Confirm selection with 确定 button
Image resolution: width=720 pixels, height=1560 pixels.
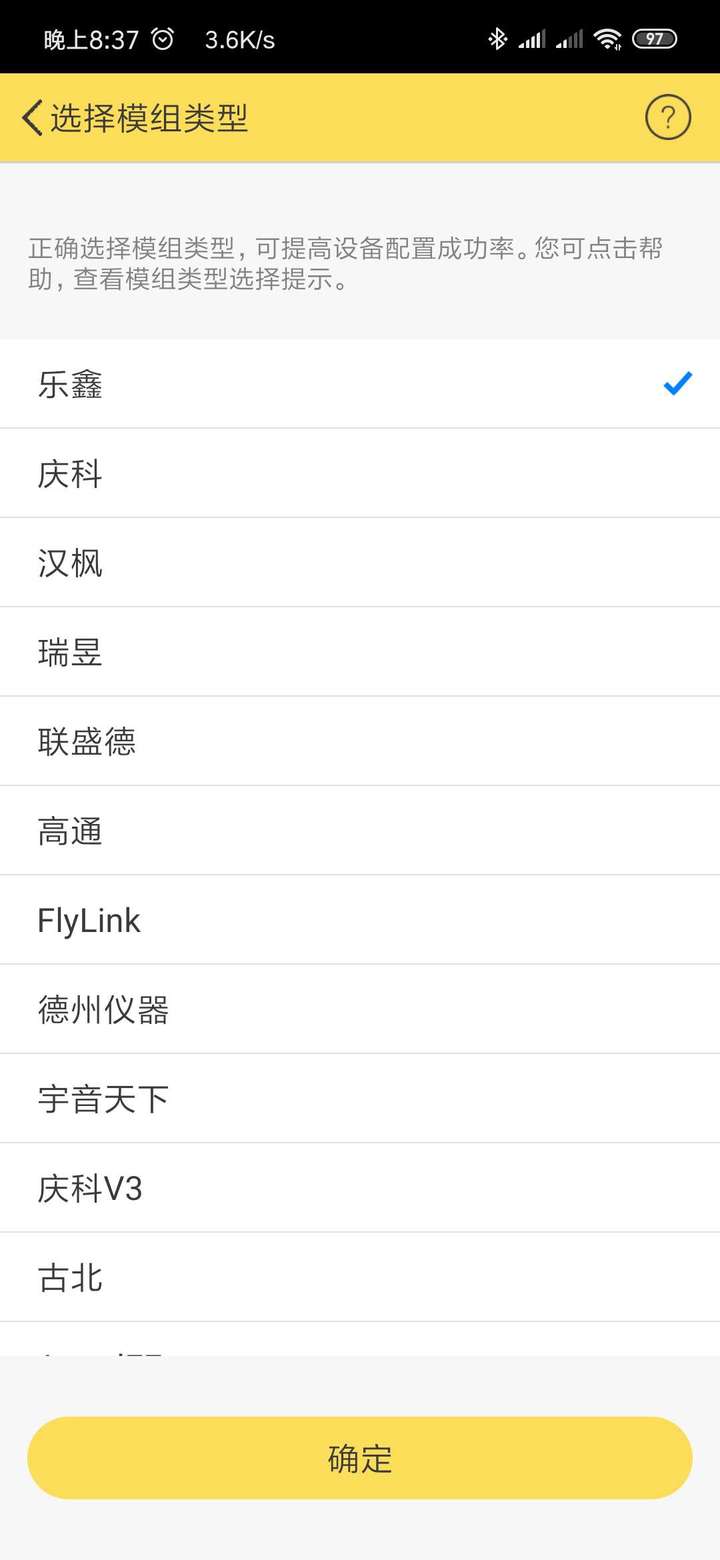point(360,1458)
